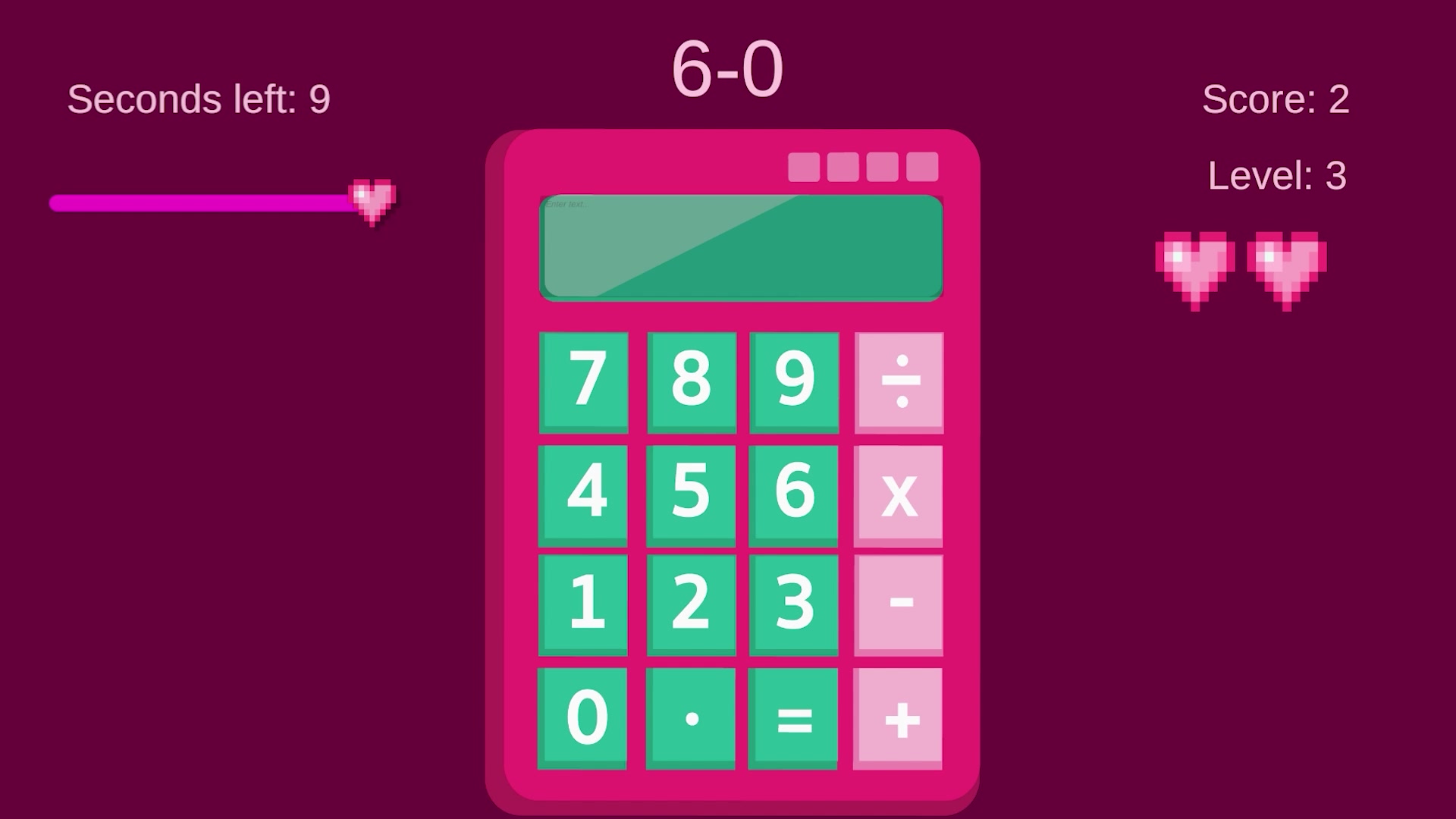Focus the calculator display text field
The height and width of the screenshot is (819, 1456).
(741, 247)
